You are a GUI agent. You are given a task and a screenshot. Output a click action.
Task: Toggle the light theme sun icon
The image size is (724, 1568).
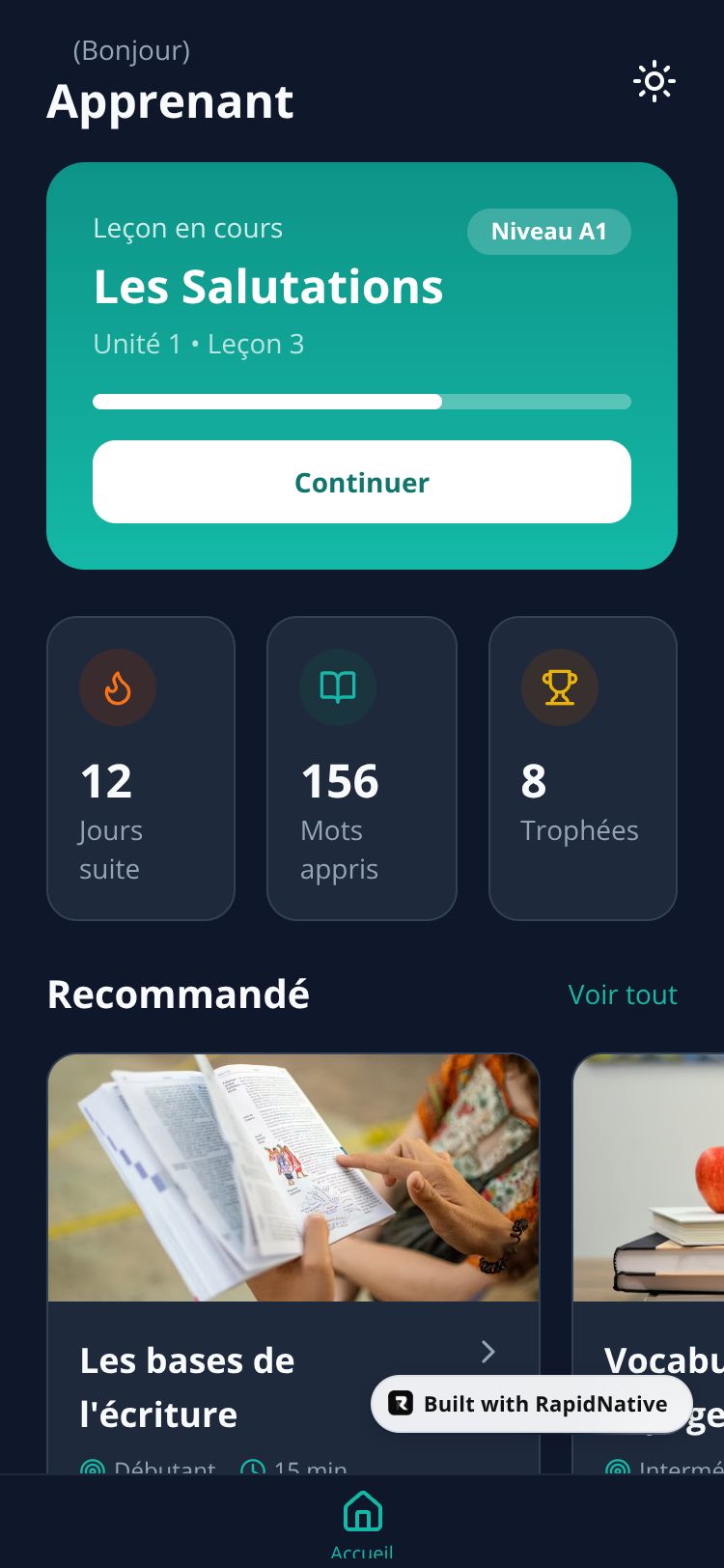pos(654,82)
